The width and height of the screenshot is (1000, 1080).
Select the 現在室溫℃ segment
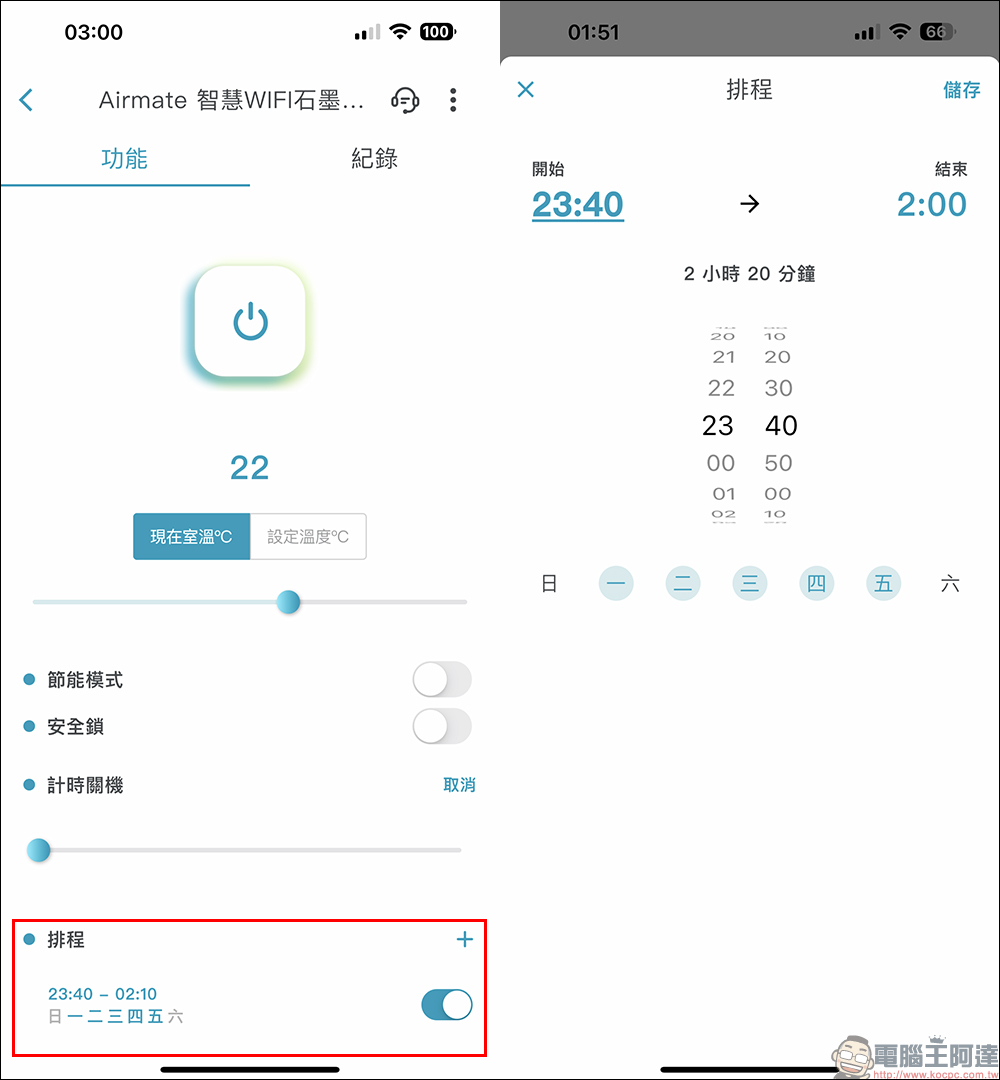(191, 537)
